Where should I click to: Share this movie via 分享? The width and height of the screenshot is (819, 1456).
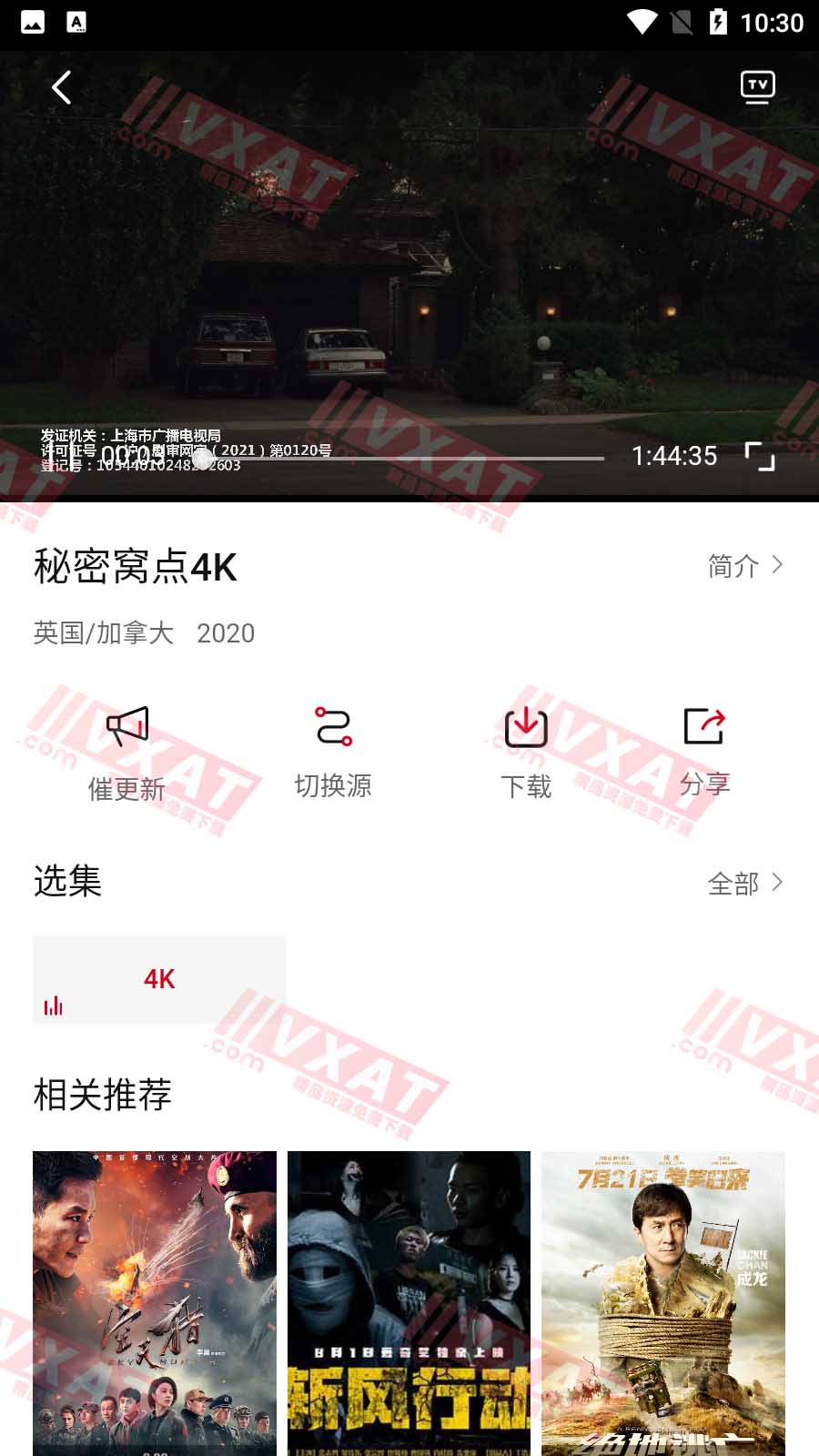(704, 753)
